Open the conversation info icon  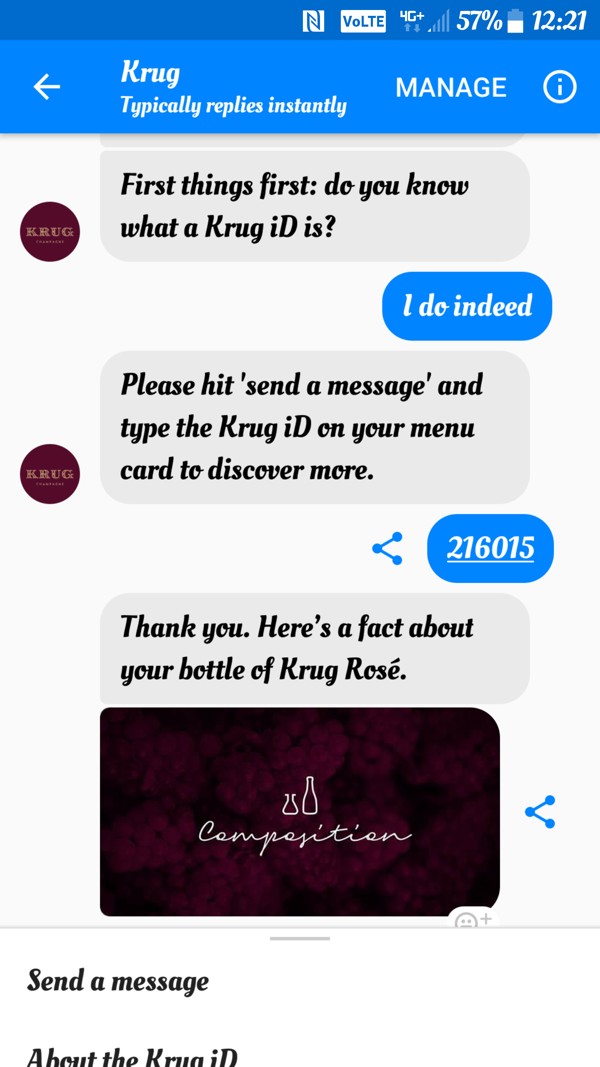coord(559,87)
